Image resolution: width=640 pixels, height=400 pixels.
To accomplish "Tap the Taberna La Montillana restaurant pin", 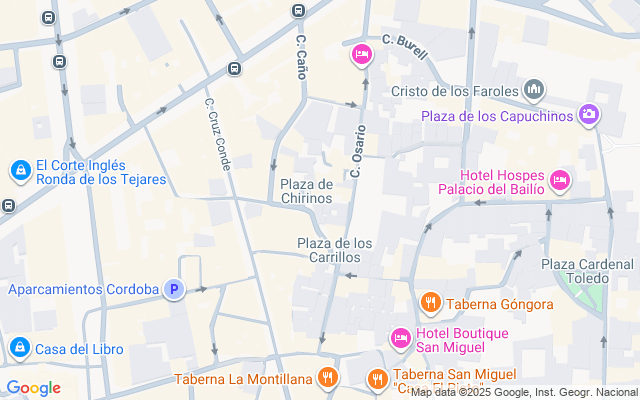I will pos(327,378).
